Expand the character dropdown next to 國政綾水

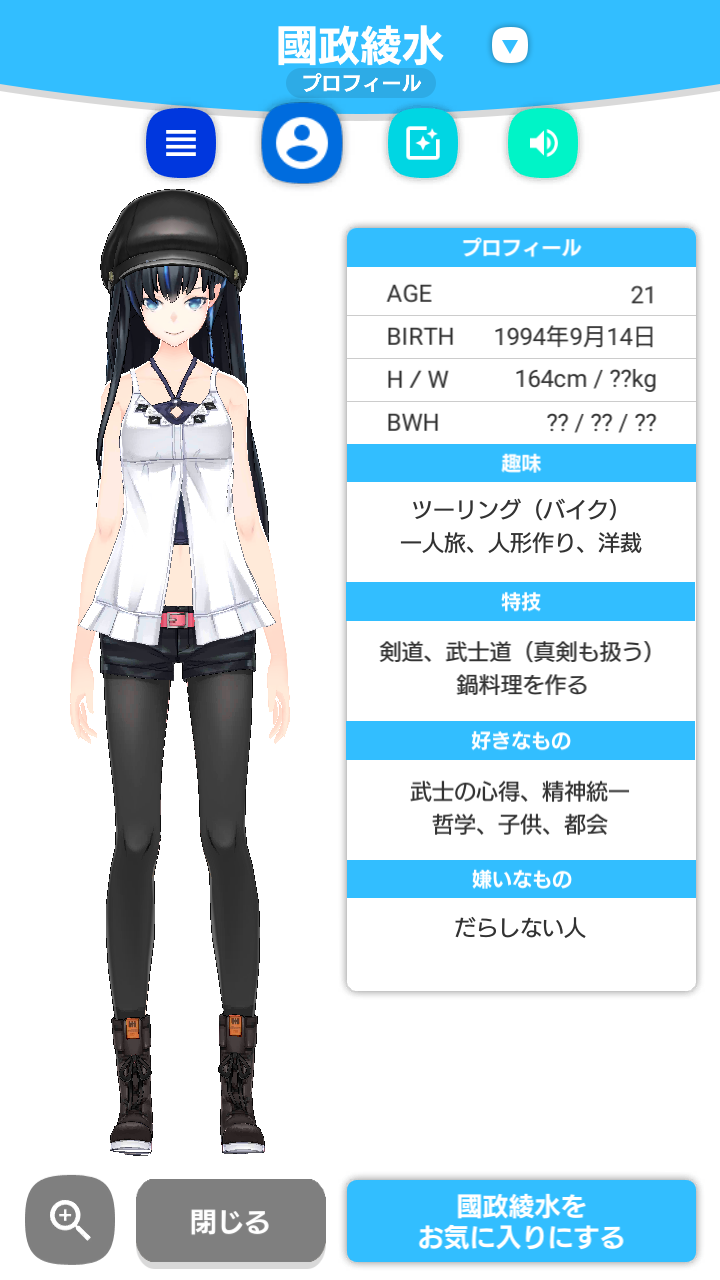[510, 45]
